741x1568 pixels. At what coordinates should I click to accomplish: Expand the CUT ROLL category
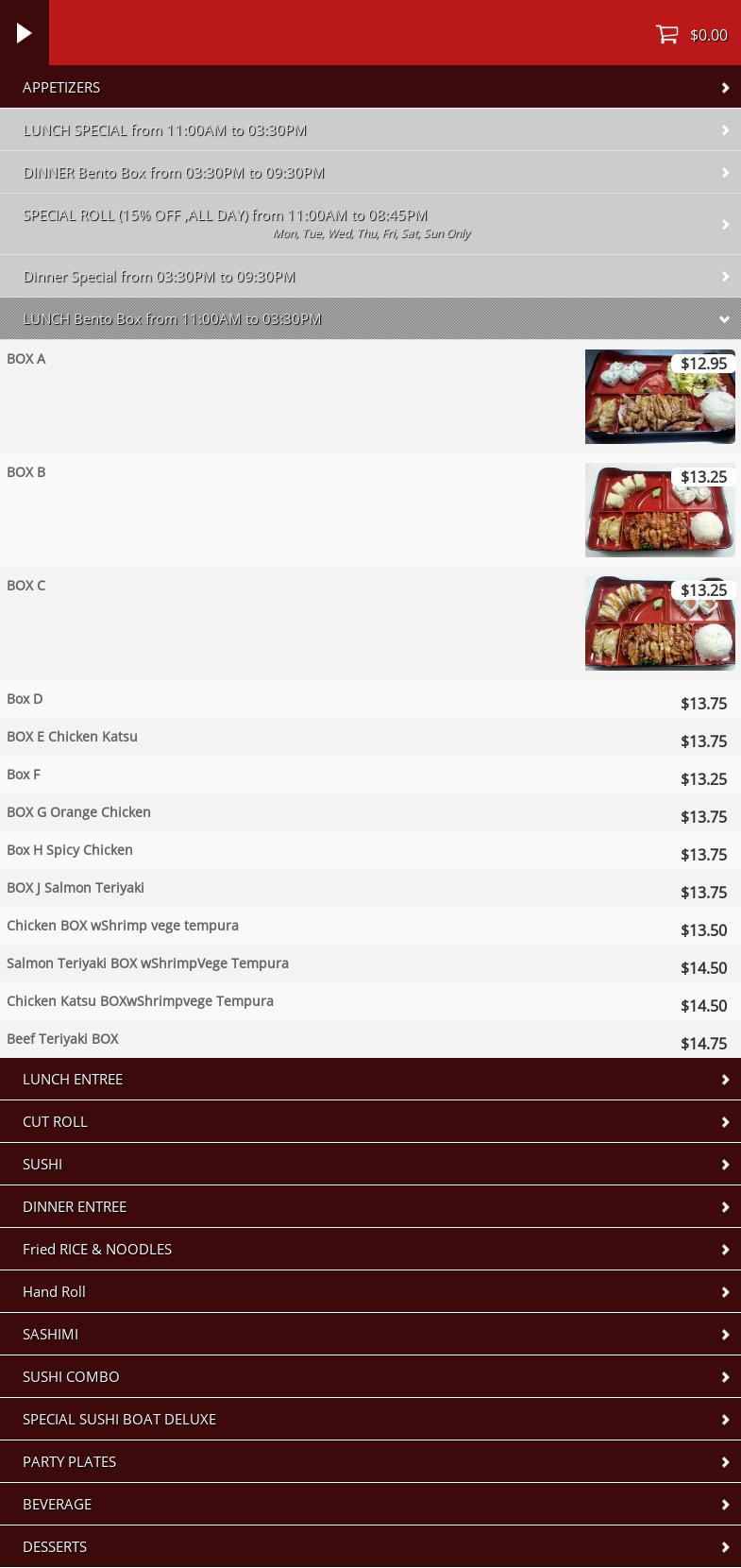coord(370,1121)
